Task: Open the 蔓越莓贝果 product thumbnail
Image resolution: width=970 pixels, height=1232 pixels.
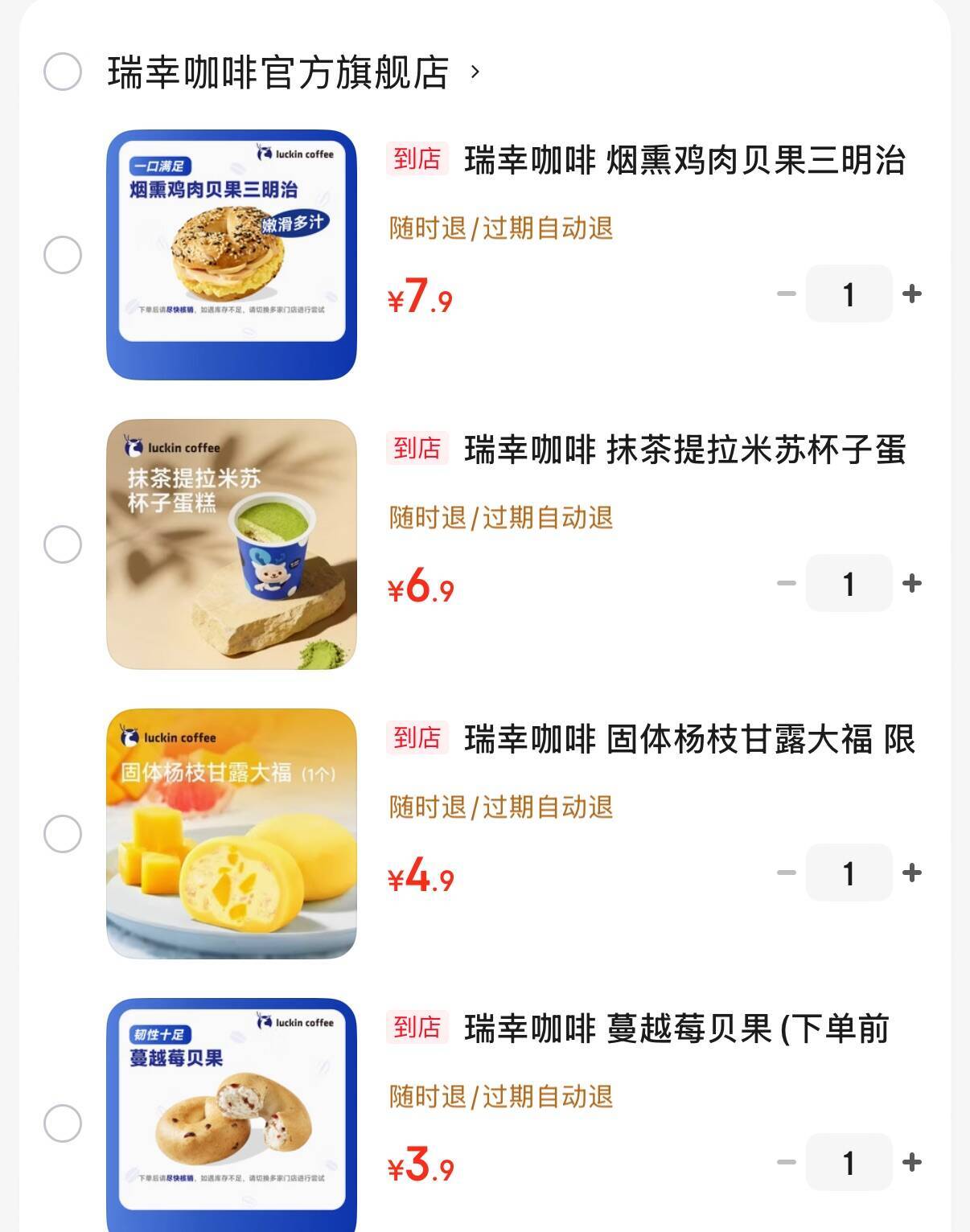Action: tap(232, 1118)
